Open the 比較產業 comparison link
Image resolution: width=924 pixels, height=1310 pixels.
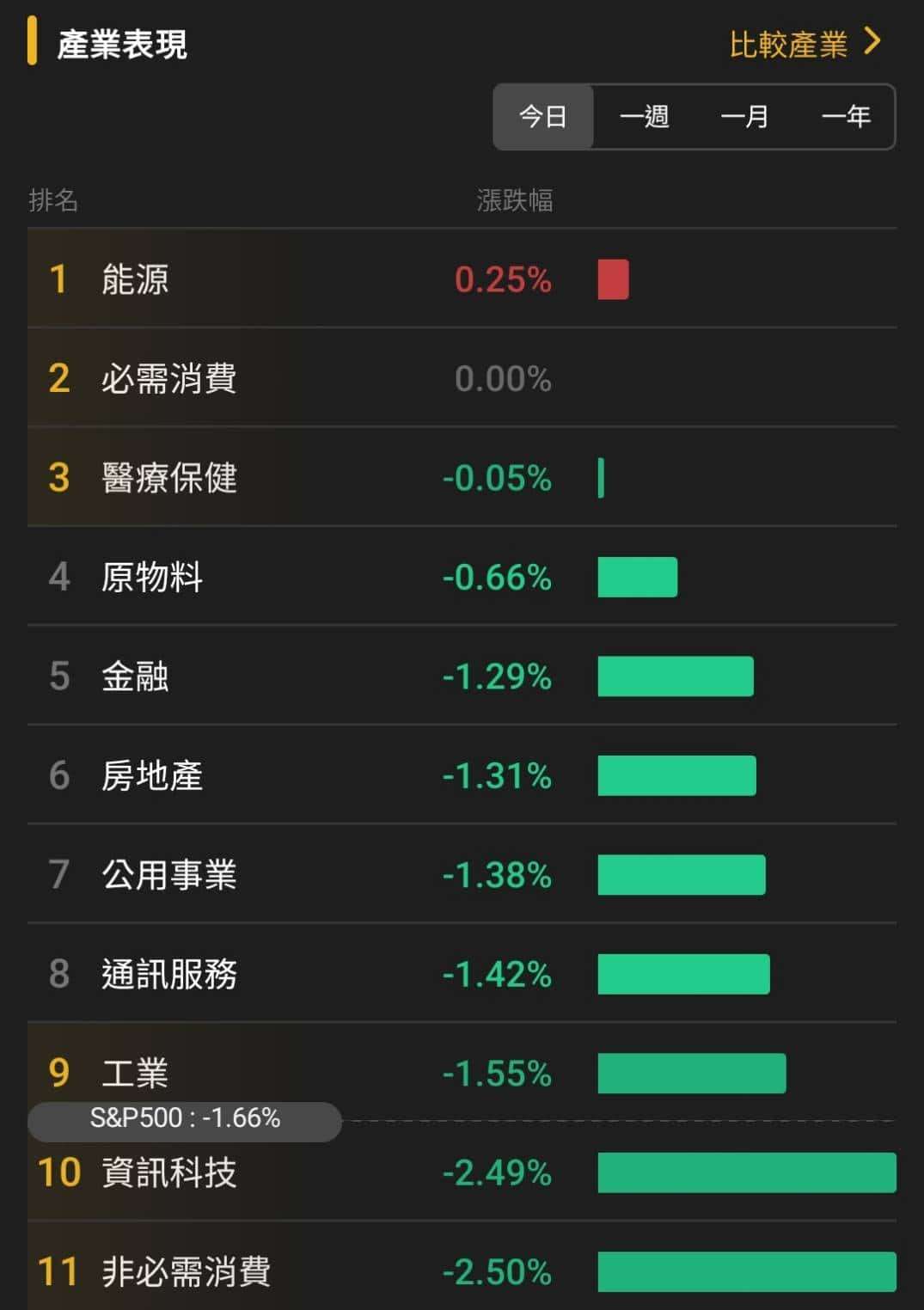point(791,43)
